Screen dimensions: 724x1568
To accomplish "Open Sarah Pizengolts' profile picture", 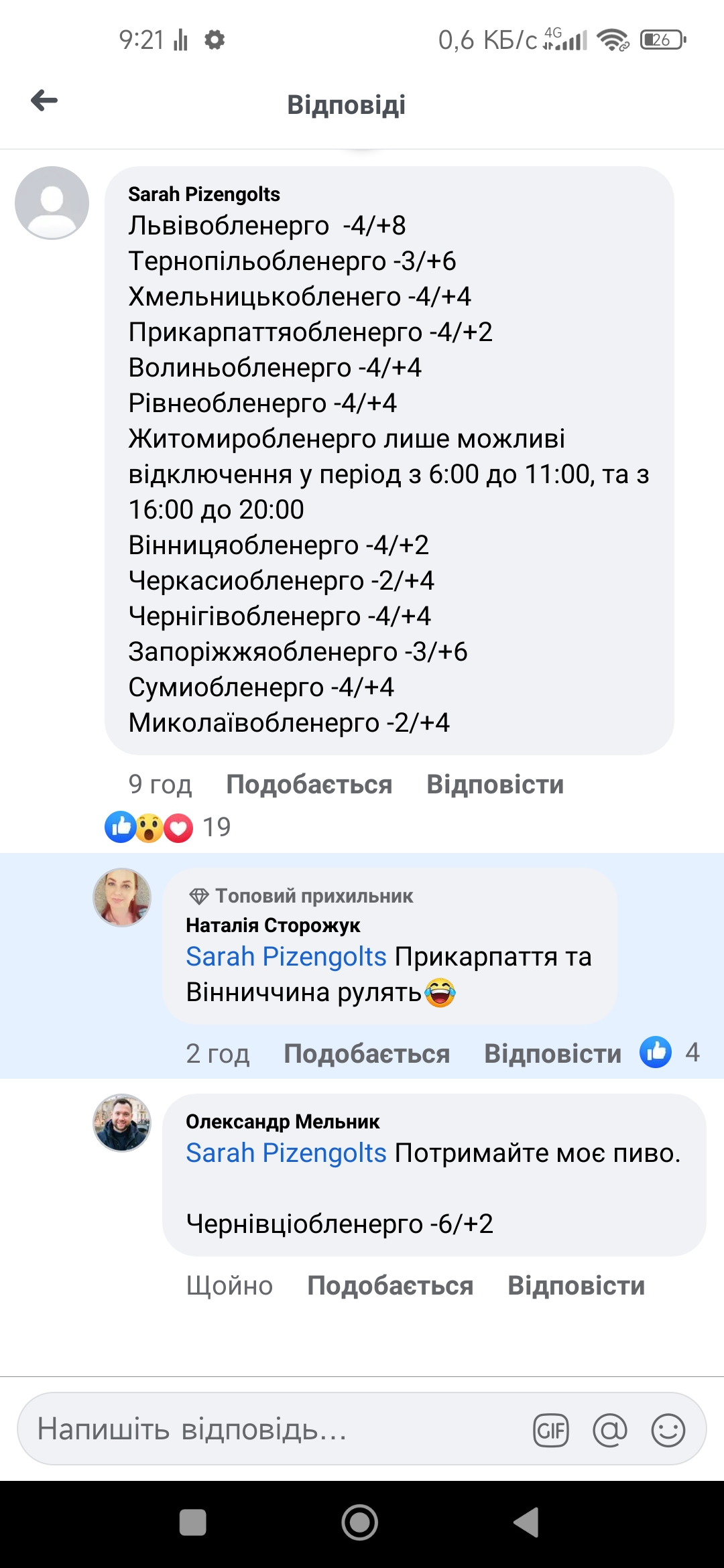I will click(52, 203).
